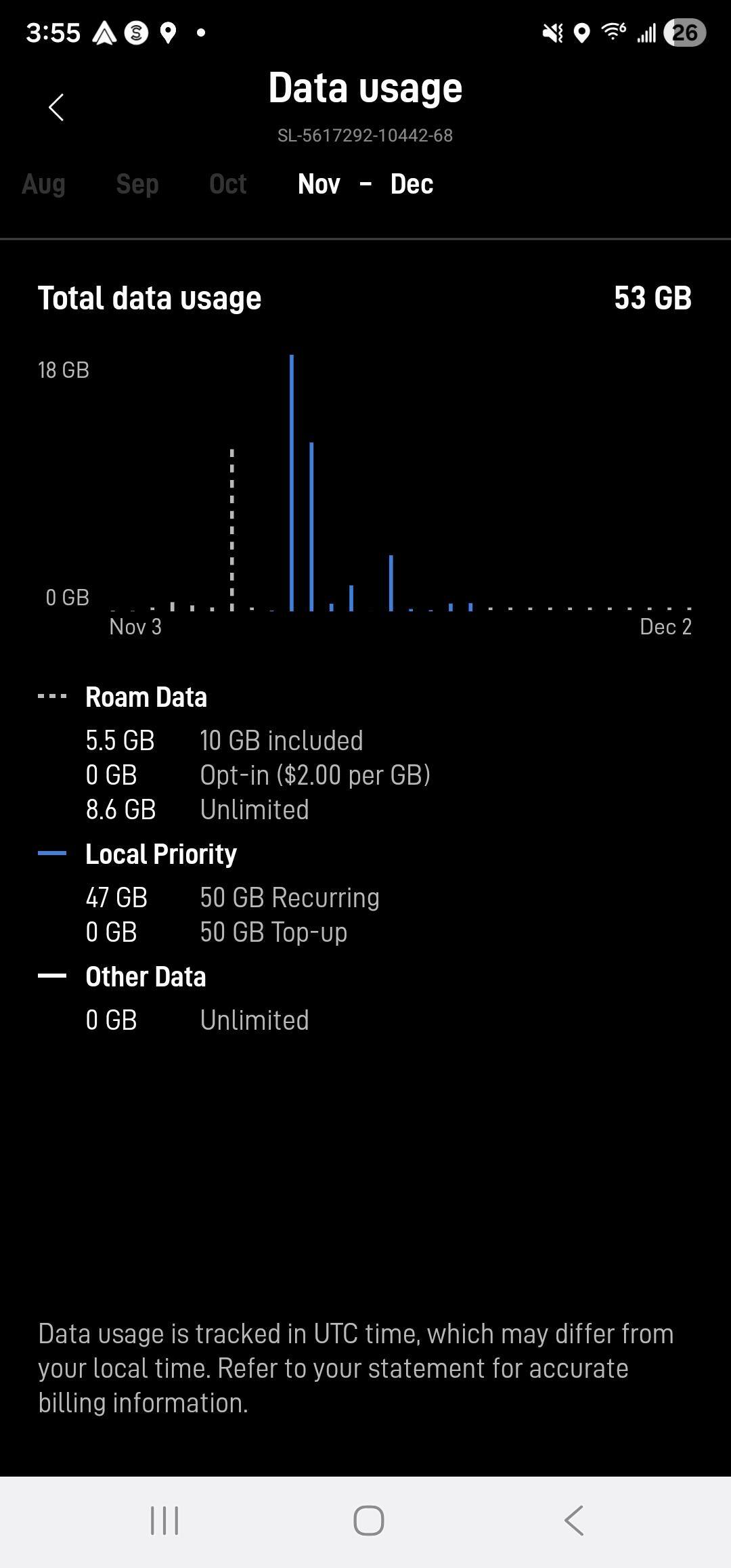Go back from Data usage screen
The height and width of the screenshot is (1568, 731).
tap(56, 107)
